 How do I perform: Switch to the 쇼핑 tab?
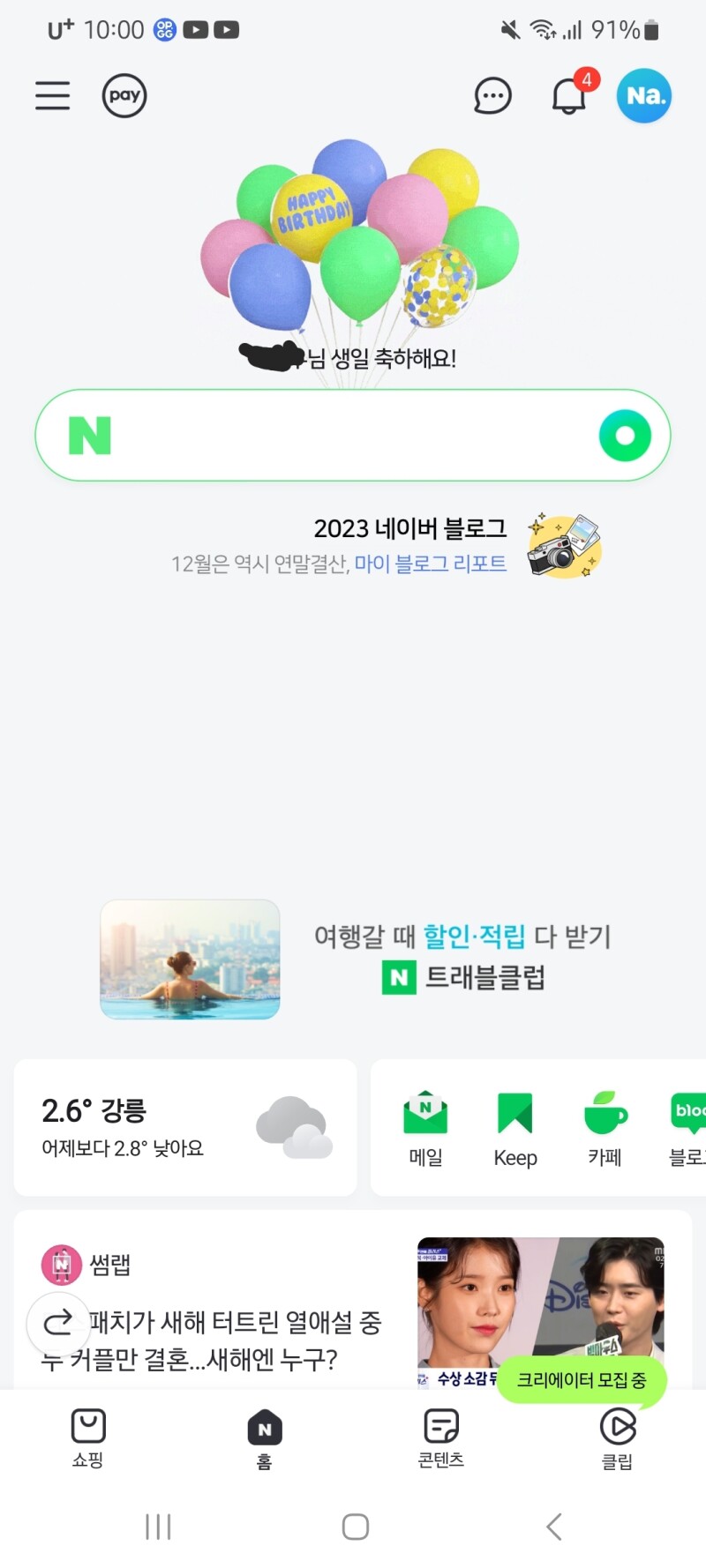click(x=88, y=1437)
